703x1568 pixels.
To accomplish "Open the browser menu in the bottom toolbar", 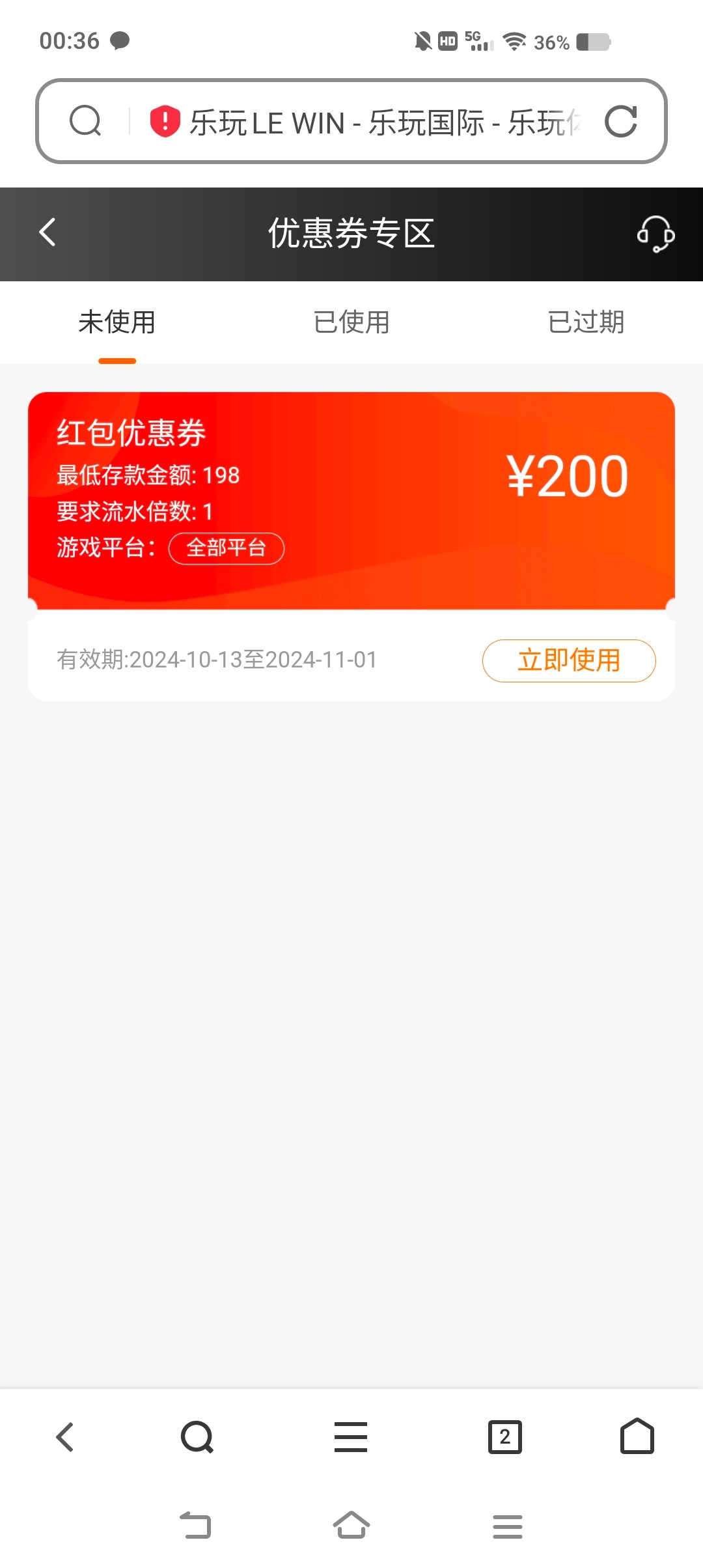I will (x=351, y=1436).
